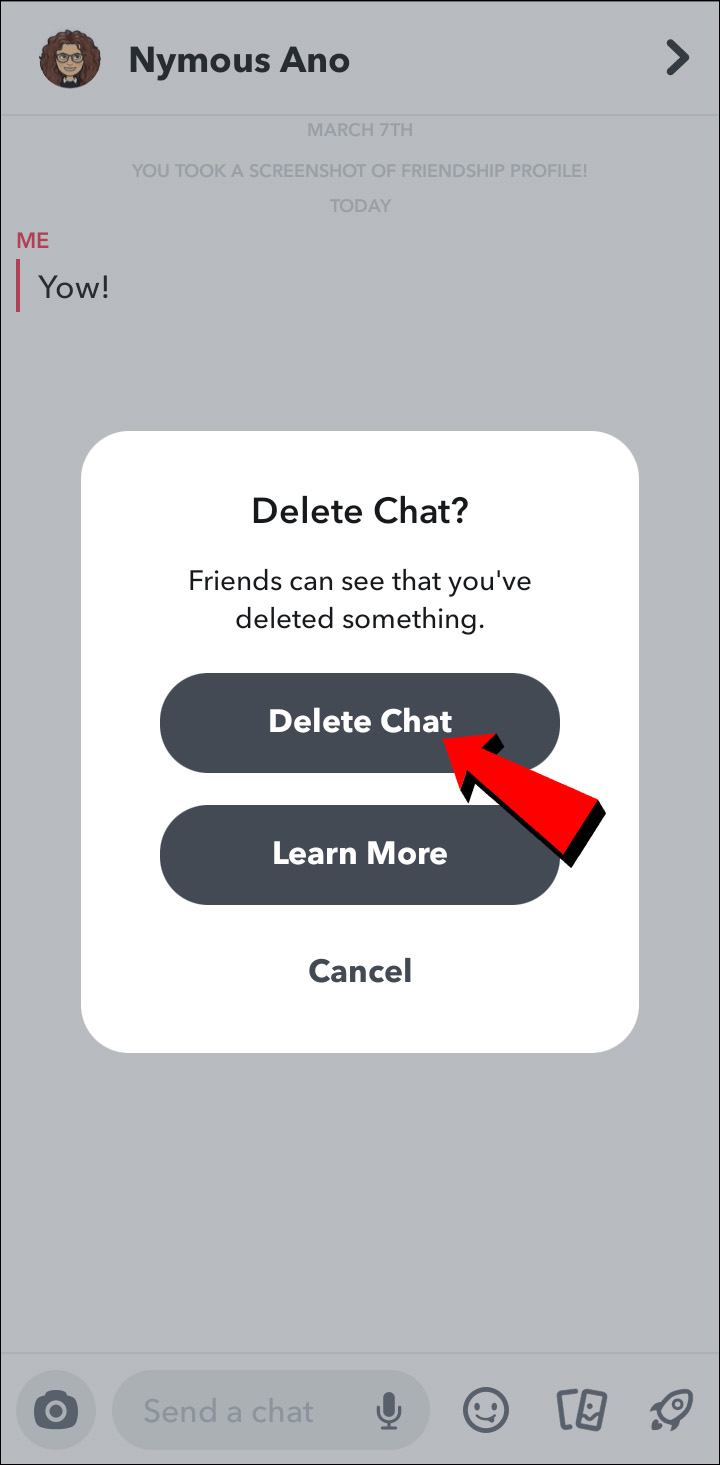Image resolution: width=720 pixels, height=1465 pixels.
Task: Tap the chevron arrow in the header
Action: (677, 59)
